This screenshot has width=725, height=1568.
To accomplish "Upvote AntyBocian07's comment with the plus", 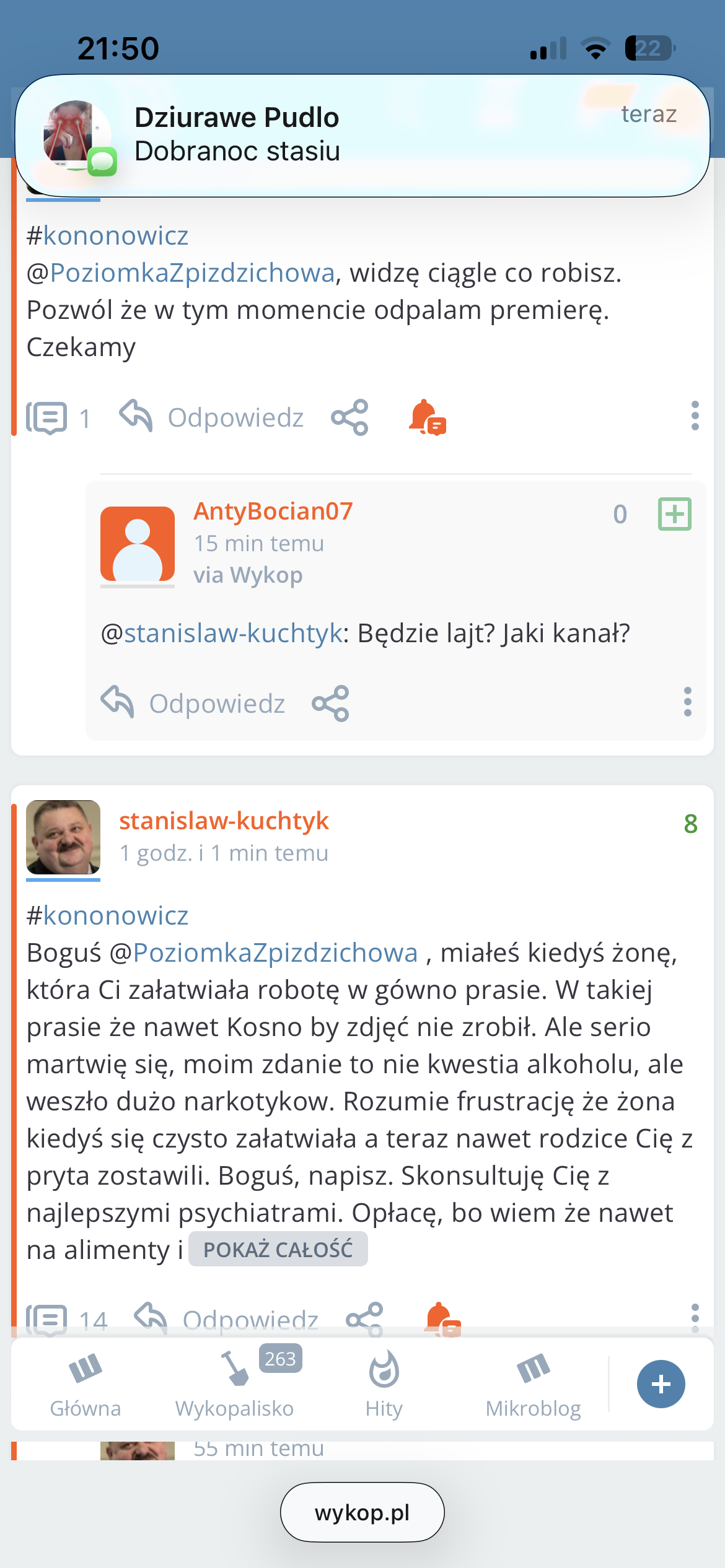I will tap(674, 514).
